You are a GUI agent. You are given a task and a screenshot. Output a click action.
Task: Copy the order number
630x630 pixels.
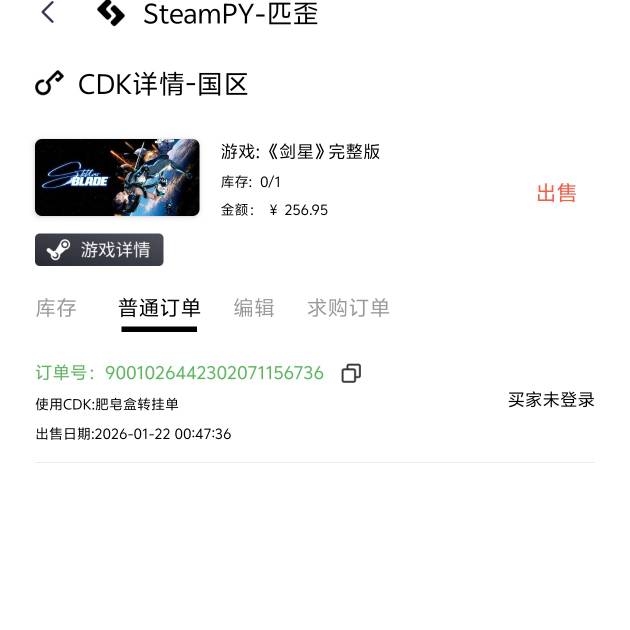coord(351,373)
